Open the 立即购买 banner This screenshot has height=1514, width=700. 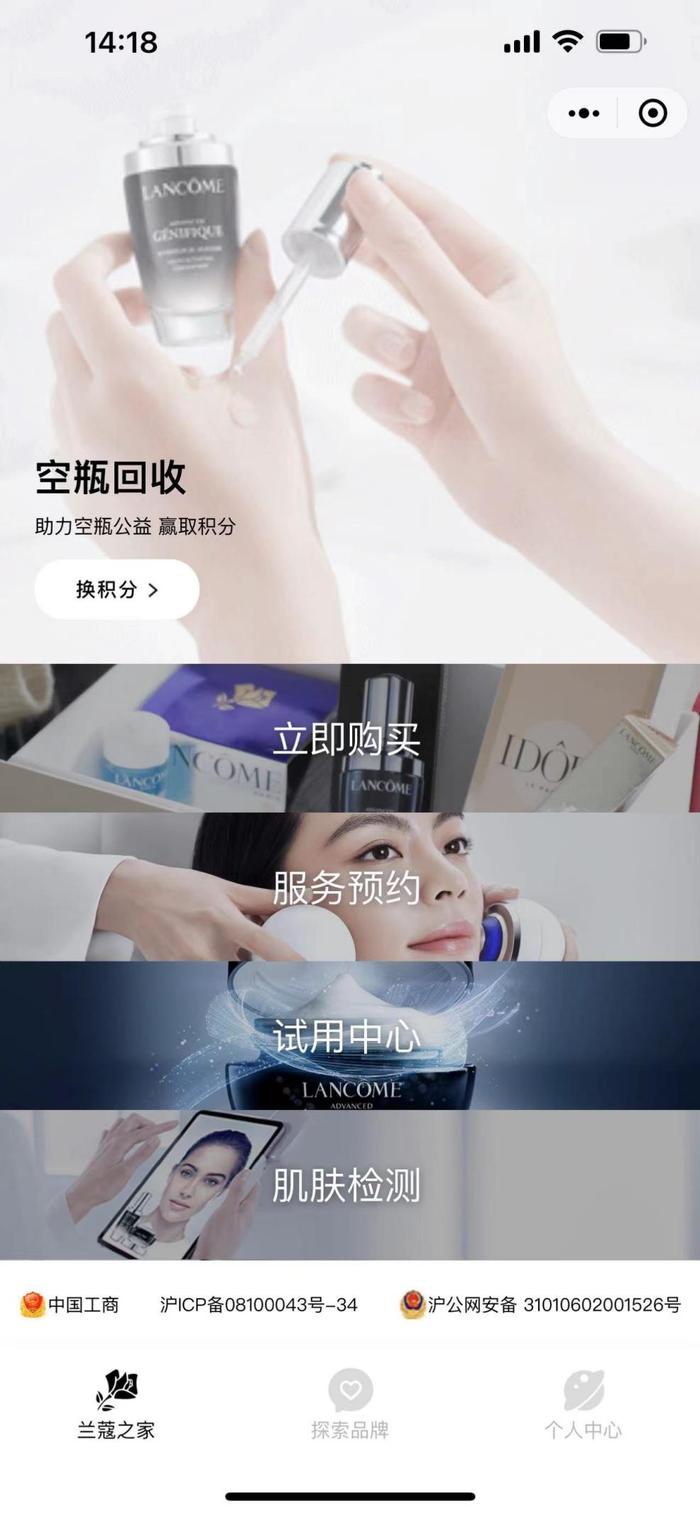348,738
